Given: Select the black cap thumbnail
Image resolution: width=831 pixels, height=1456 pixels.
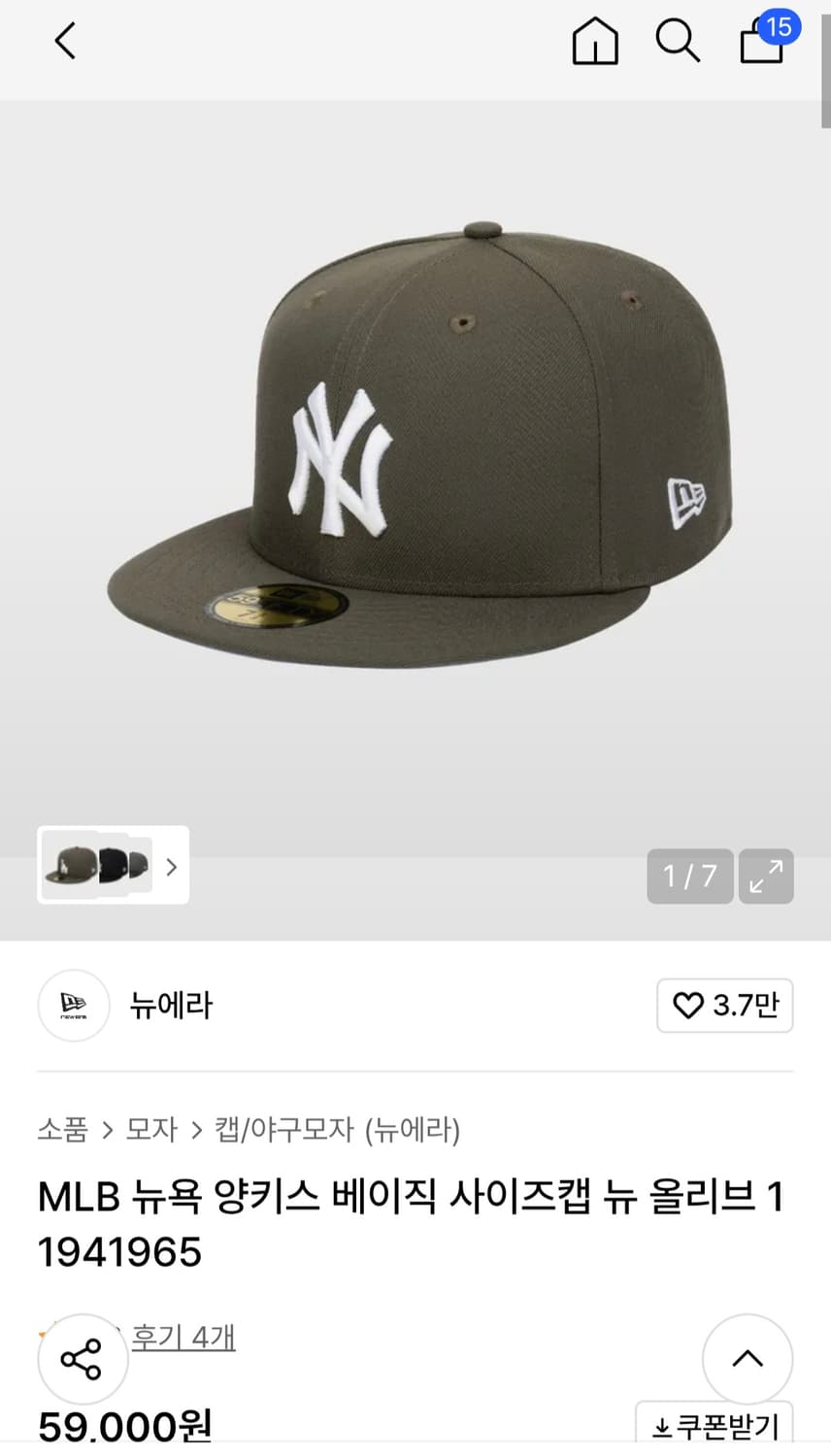Looking at the screenshot, I should 114,864.
